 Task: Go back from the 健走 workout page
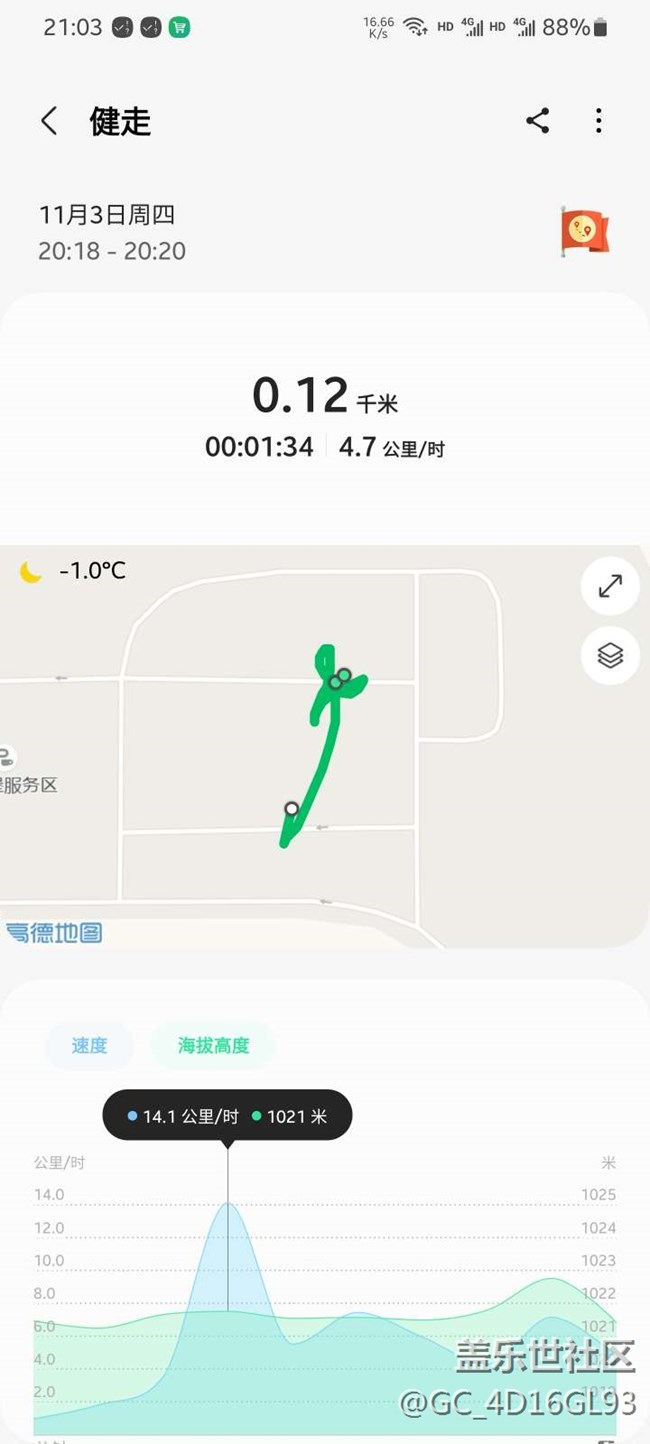pos(49,121)
